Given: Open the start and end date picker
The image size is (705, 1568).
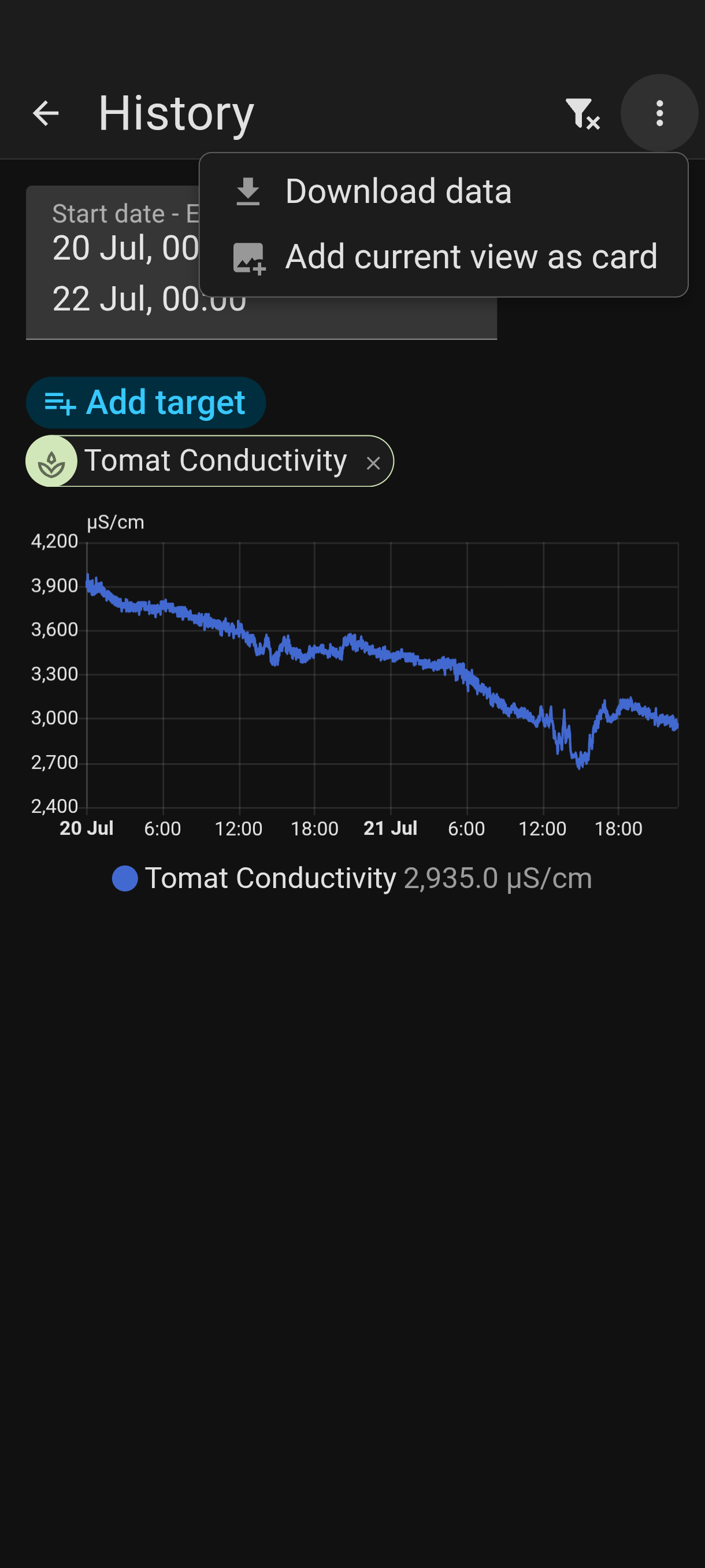Looking at the screenshot, I should coord(262,262).
